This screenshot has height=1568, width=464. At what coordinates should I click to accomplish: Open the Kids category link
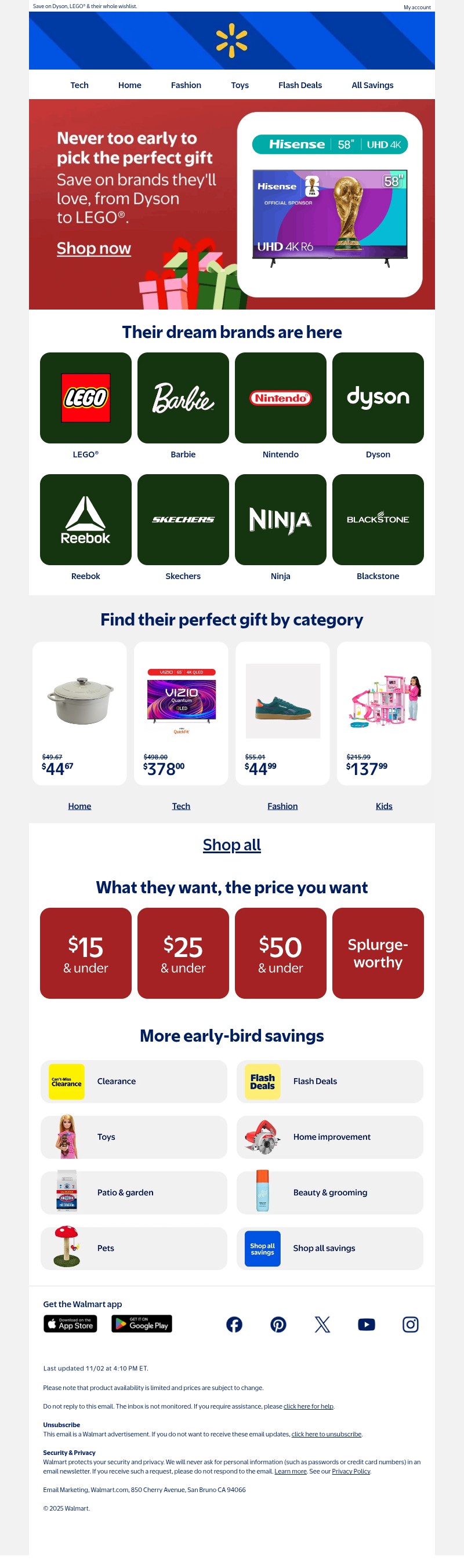383,806
